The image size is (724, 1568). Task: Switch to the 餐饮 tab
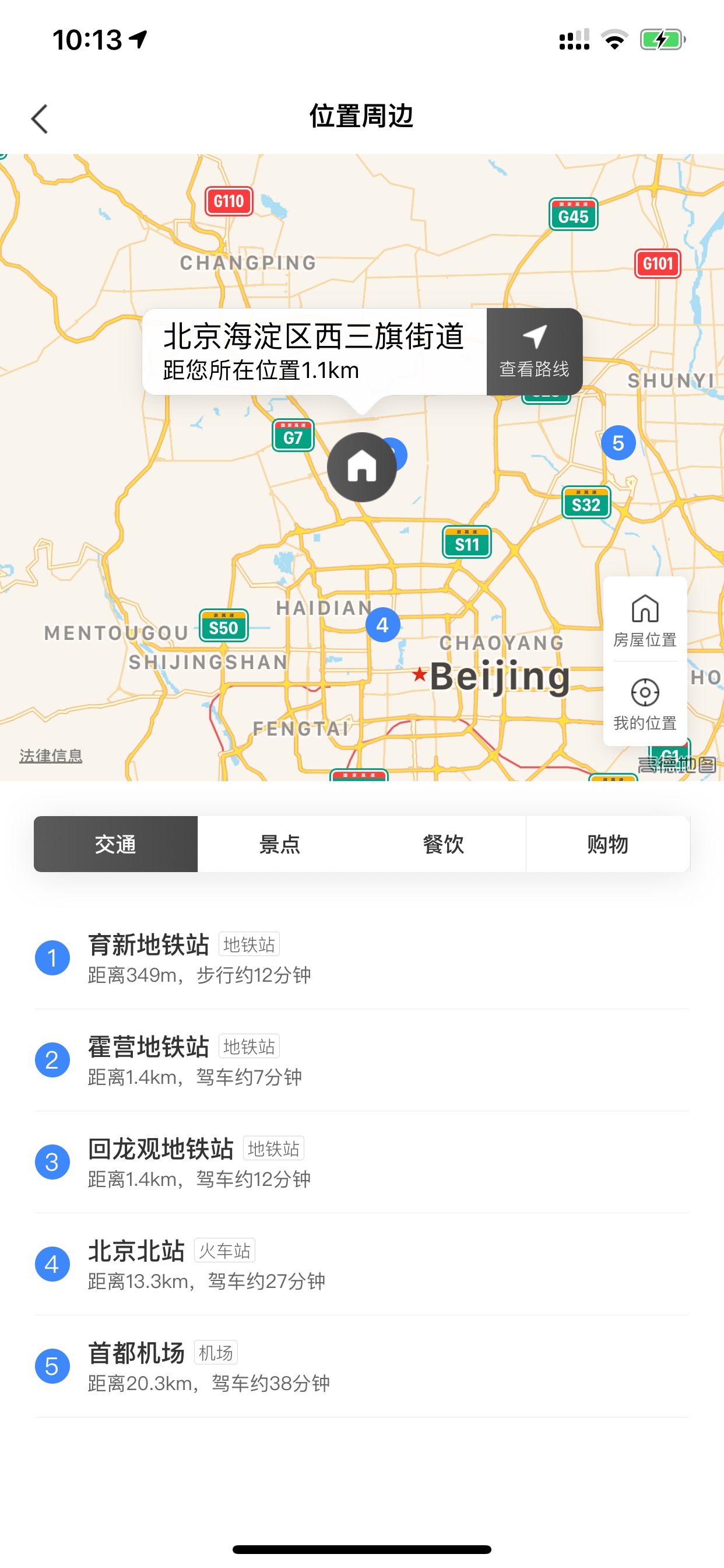pyautogui.click(x=444, y=843)
